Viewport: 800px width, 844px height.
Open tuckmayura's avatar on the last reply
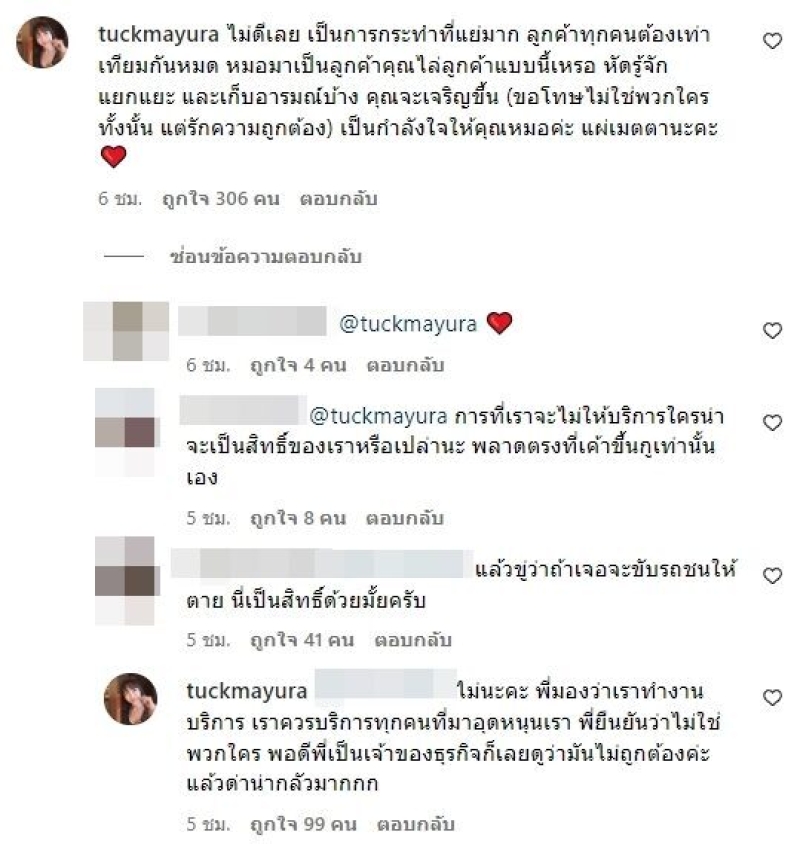click(130, 699)
